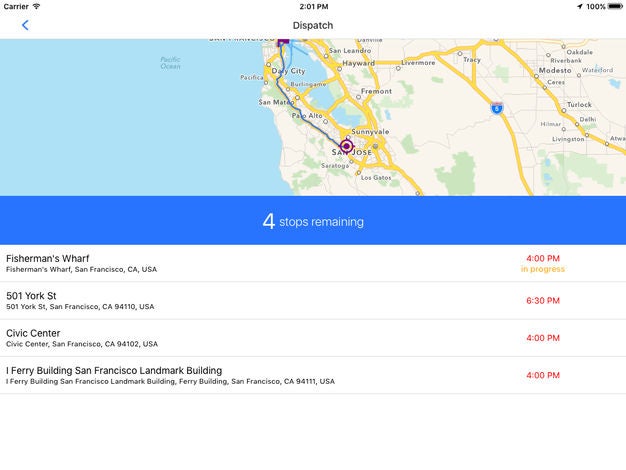Tap the San Jose location marker on the map
This screenshot has width=626, height=470.
pos(347,146)
